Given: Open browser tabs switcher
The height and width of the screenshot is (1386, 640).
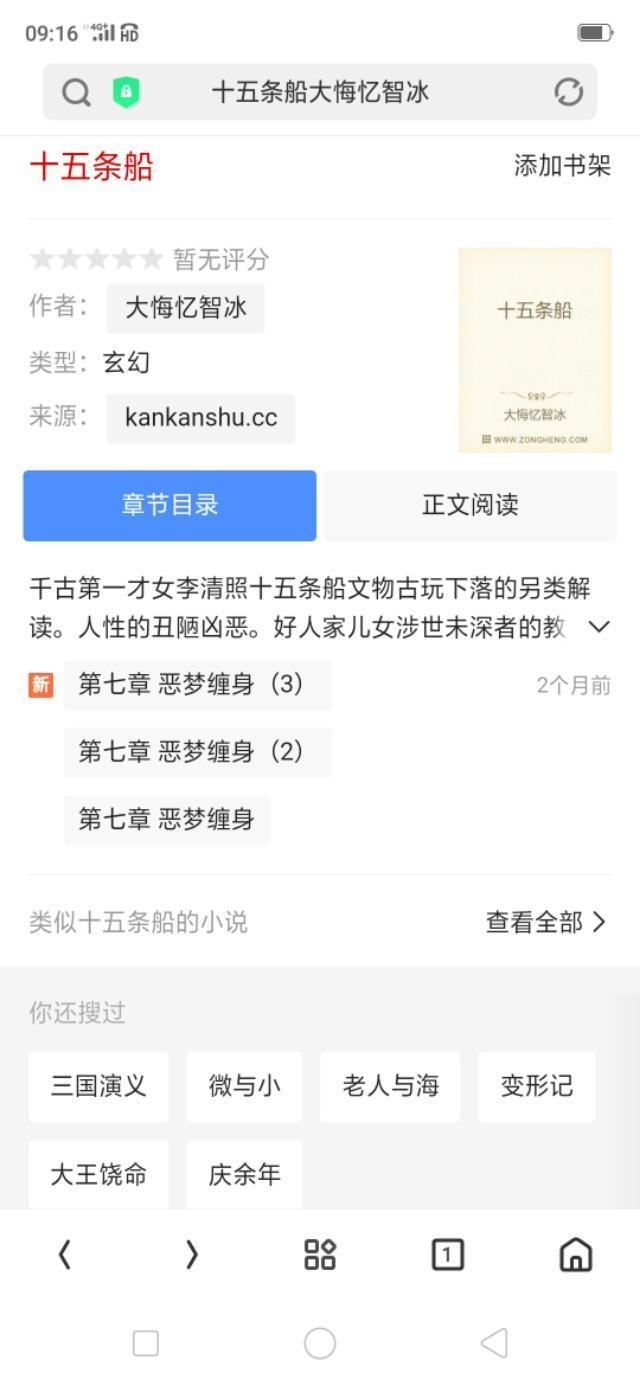Looking at the screenshot, I should [447, 1254].
